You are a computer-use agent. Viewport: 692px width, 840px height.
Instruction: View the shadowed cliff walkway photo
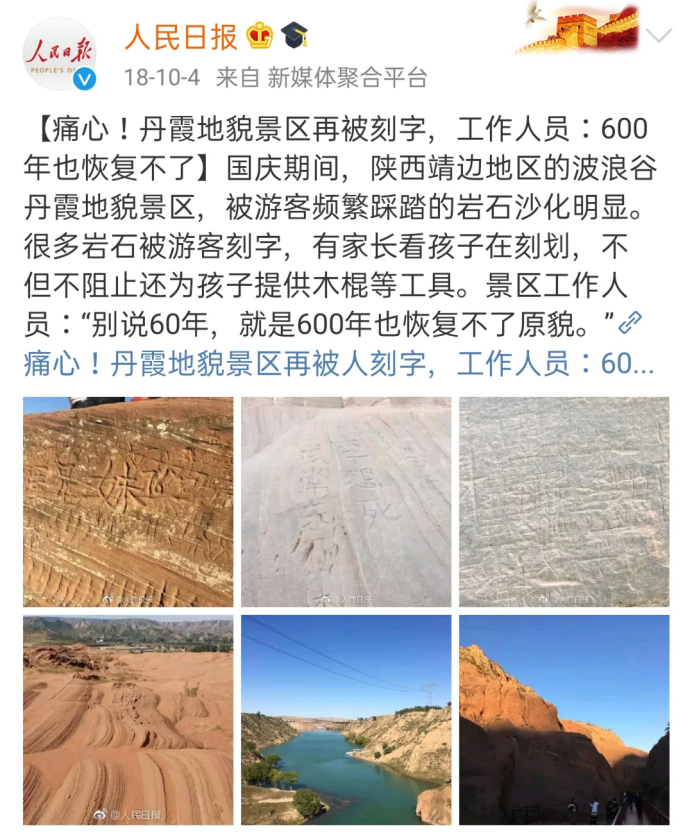point(563,720)
